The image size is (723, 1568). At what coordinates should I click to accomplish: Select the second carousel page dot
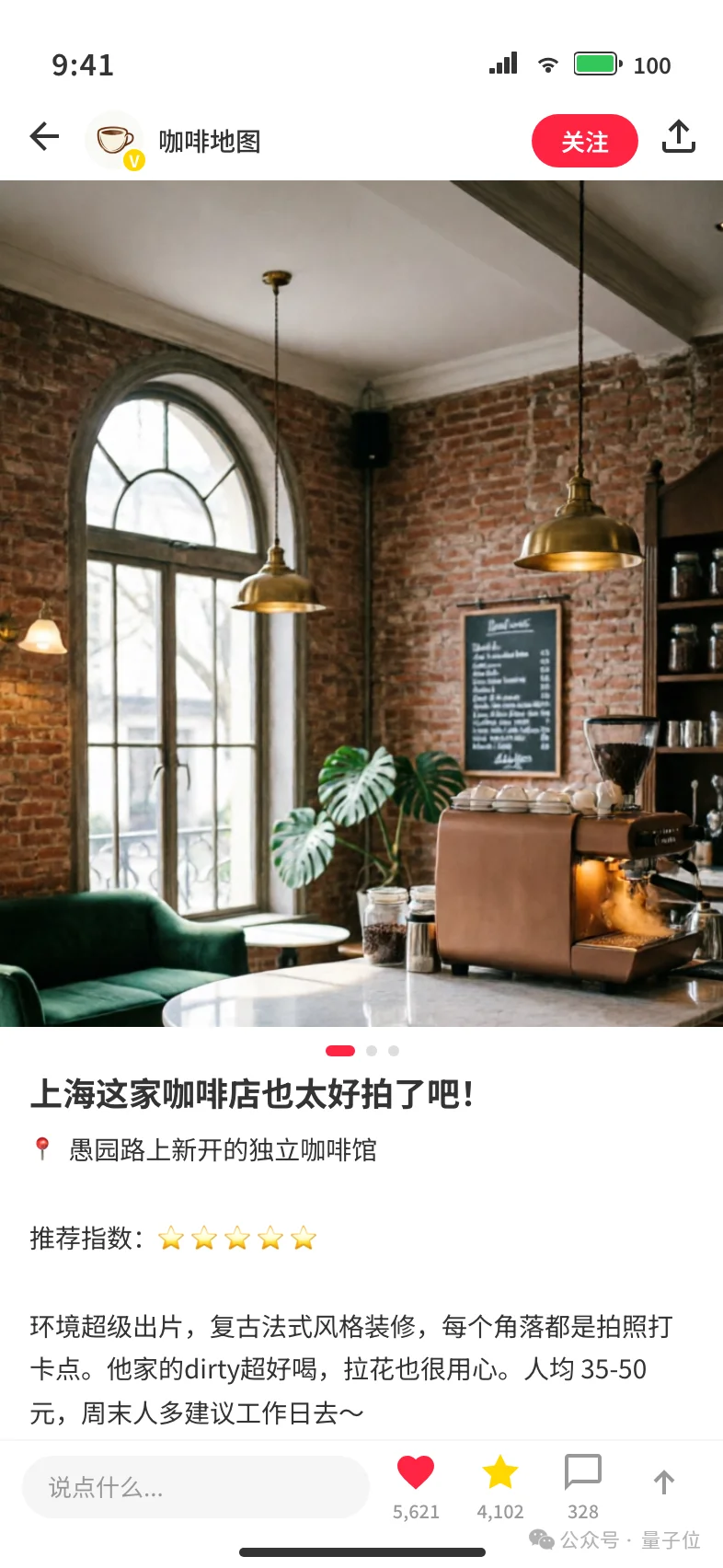(x=373, y=1050)
